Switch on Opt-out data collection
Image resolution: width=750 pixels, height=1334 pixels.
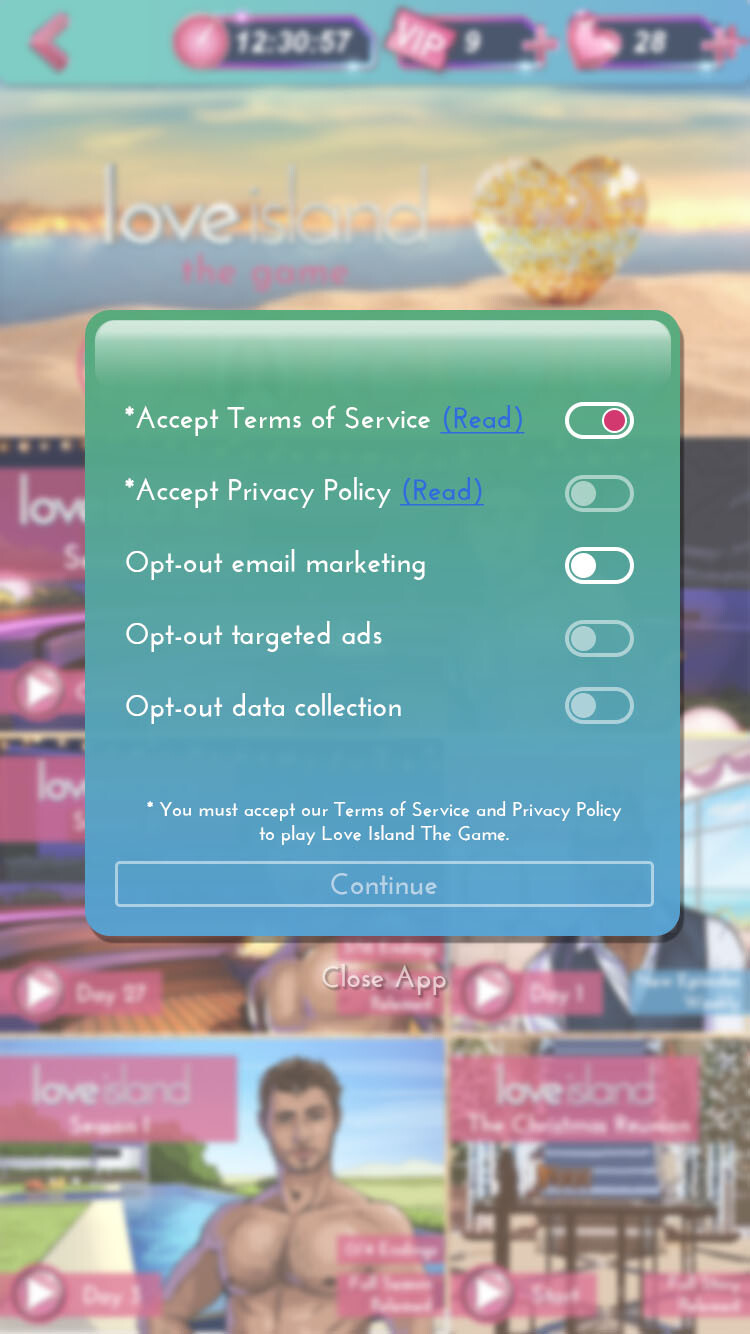tap(599, 706)
